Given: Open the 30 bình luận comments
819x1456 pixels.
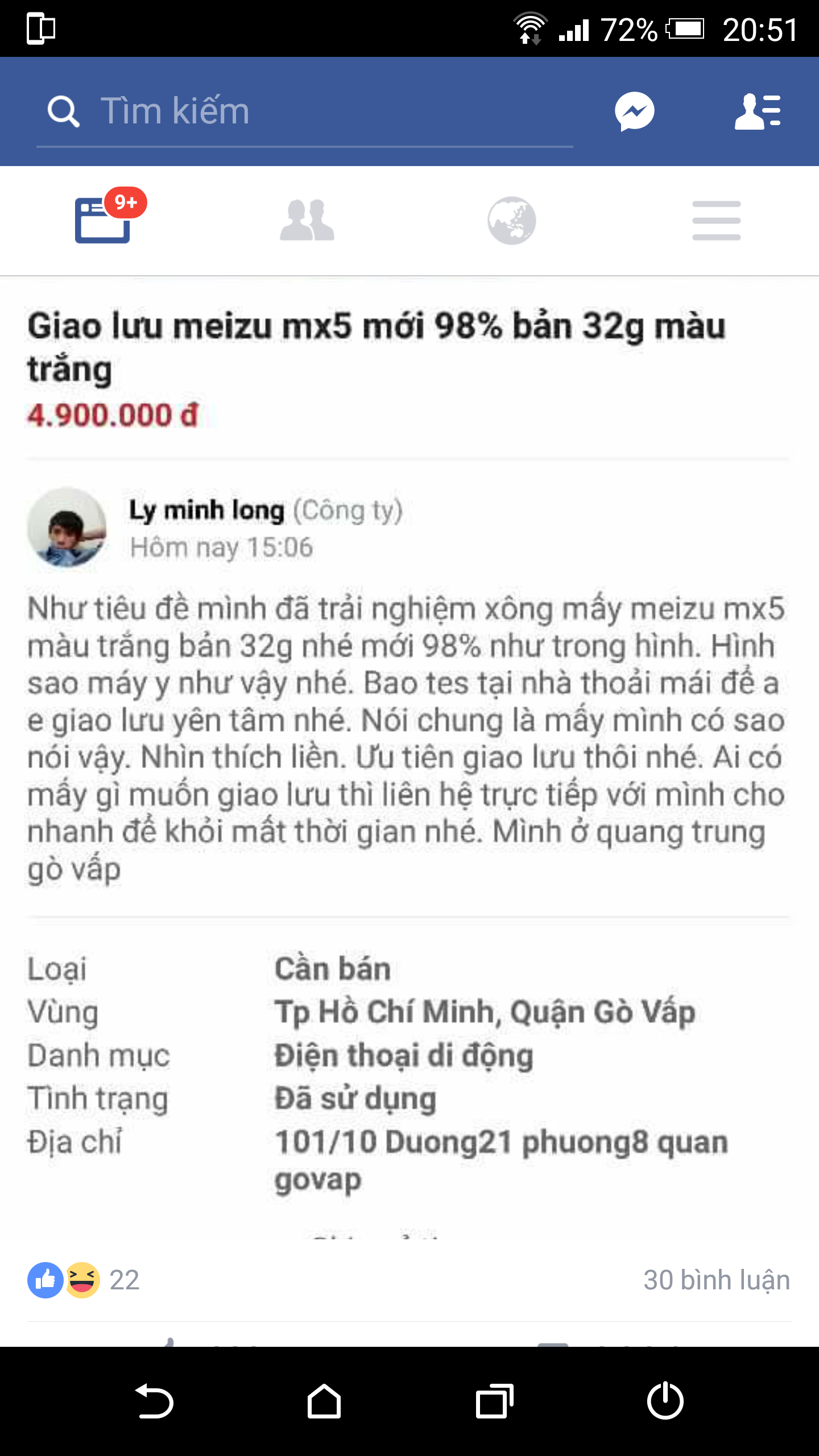Looking at the screenshot, I should tap(716, 1280).
